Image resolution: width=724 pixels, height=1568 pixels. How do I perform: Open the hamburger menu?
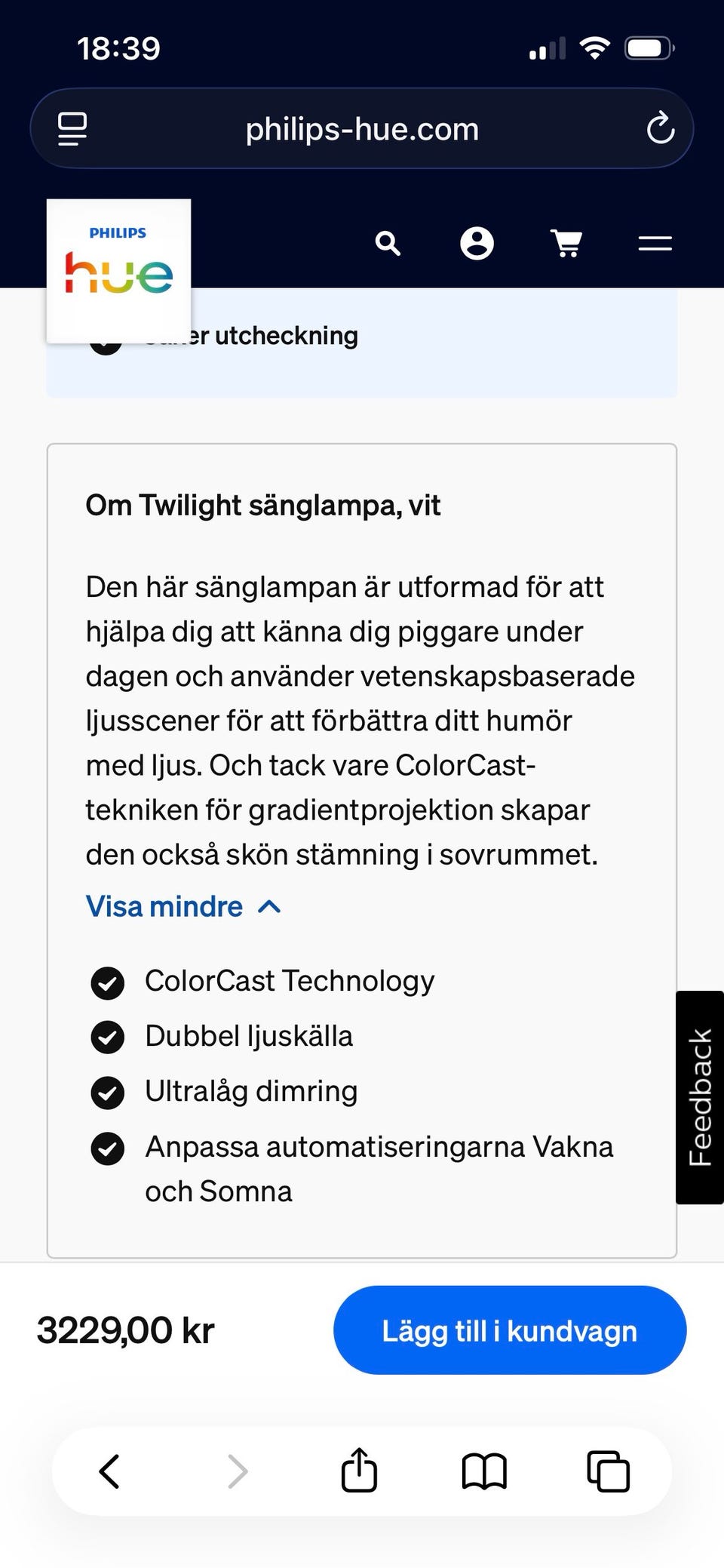pos(655,244)
